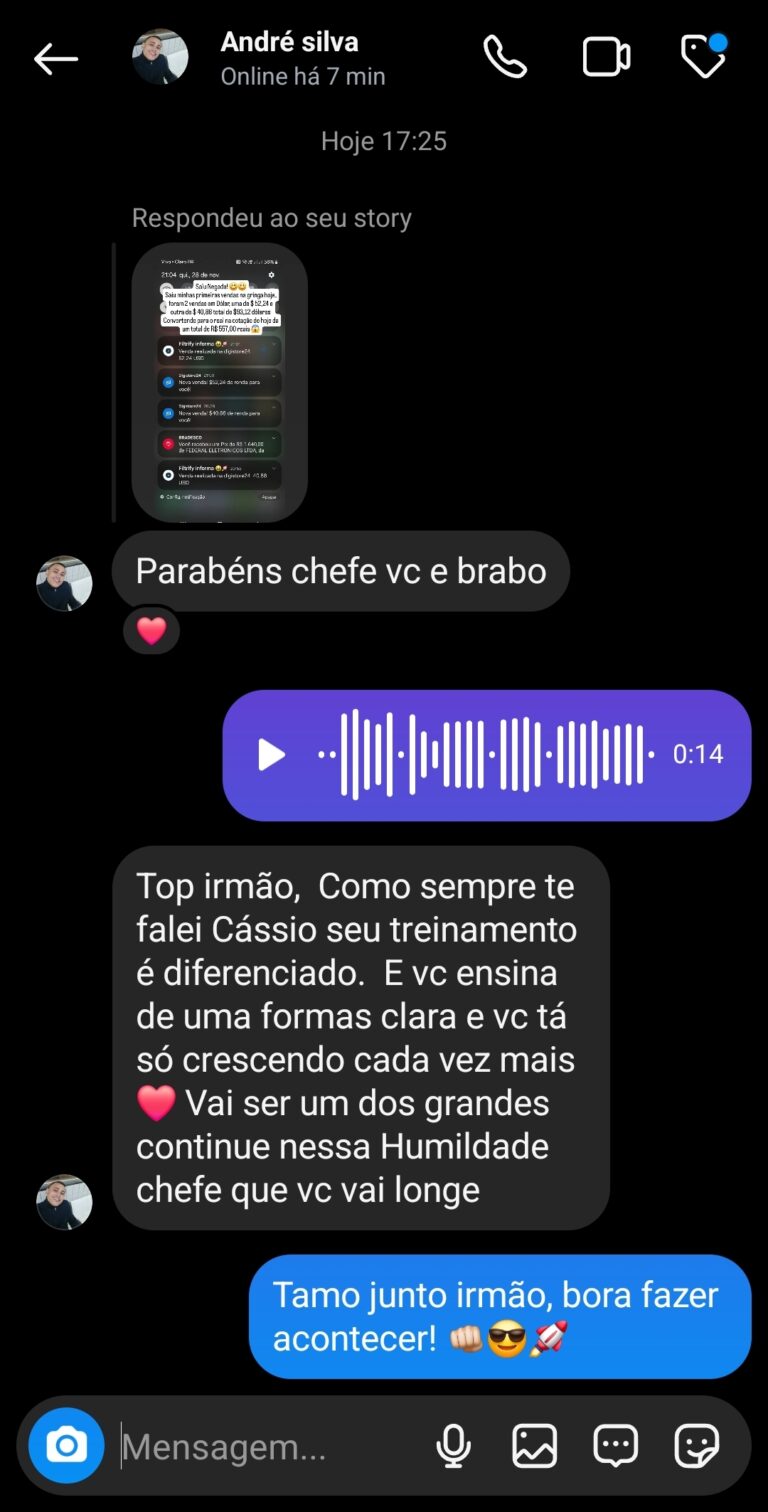Open the tag icon in the header

(x=703, y=57)
